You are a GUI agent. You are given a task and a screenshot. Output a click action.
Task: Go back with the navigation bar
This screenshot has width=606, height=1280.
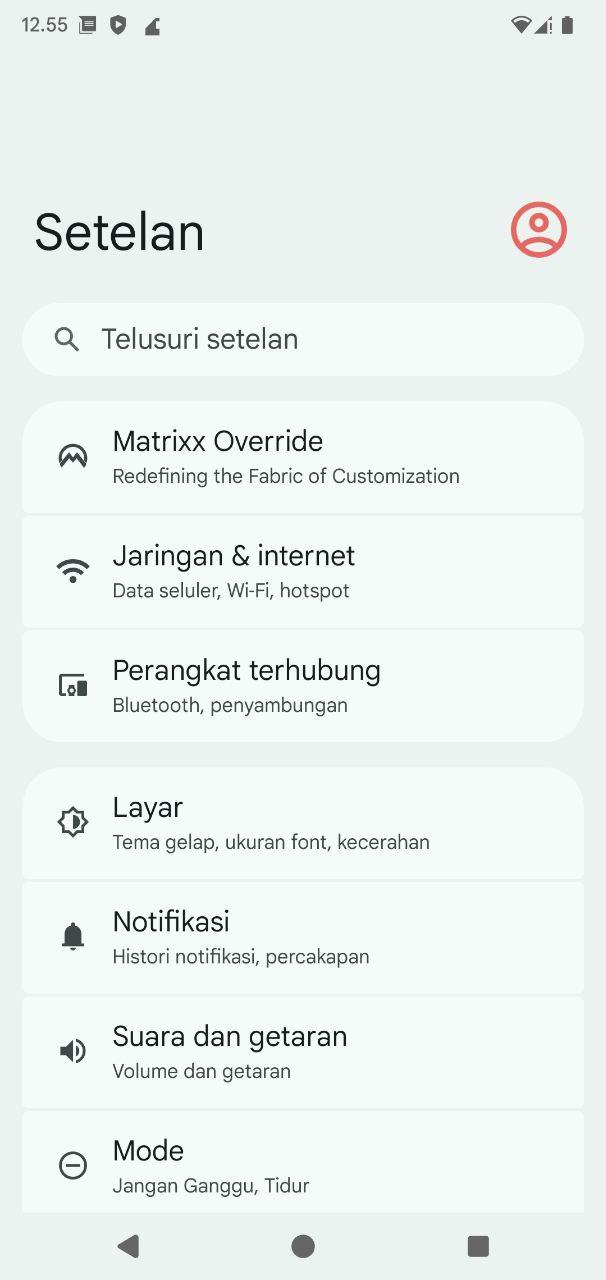[128, 1246]
